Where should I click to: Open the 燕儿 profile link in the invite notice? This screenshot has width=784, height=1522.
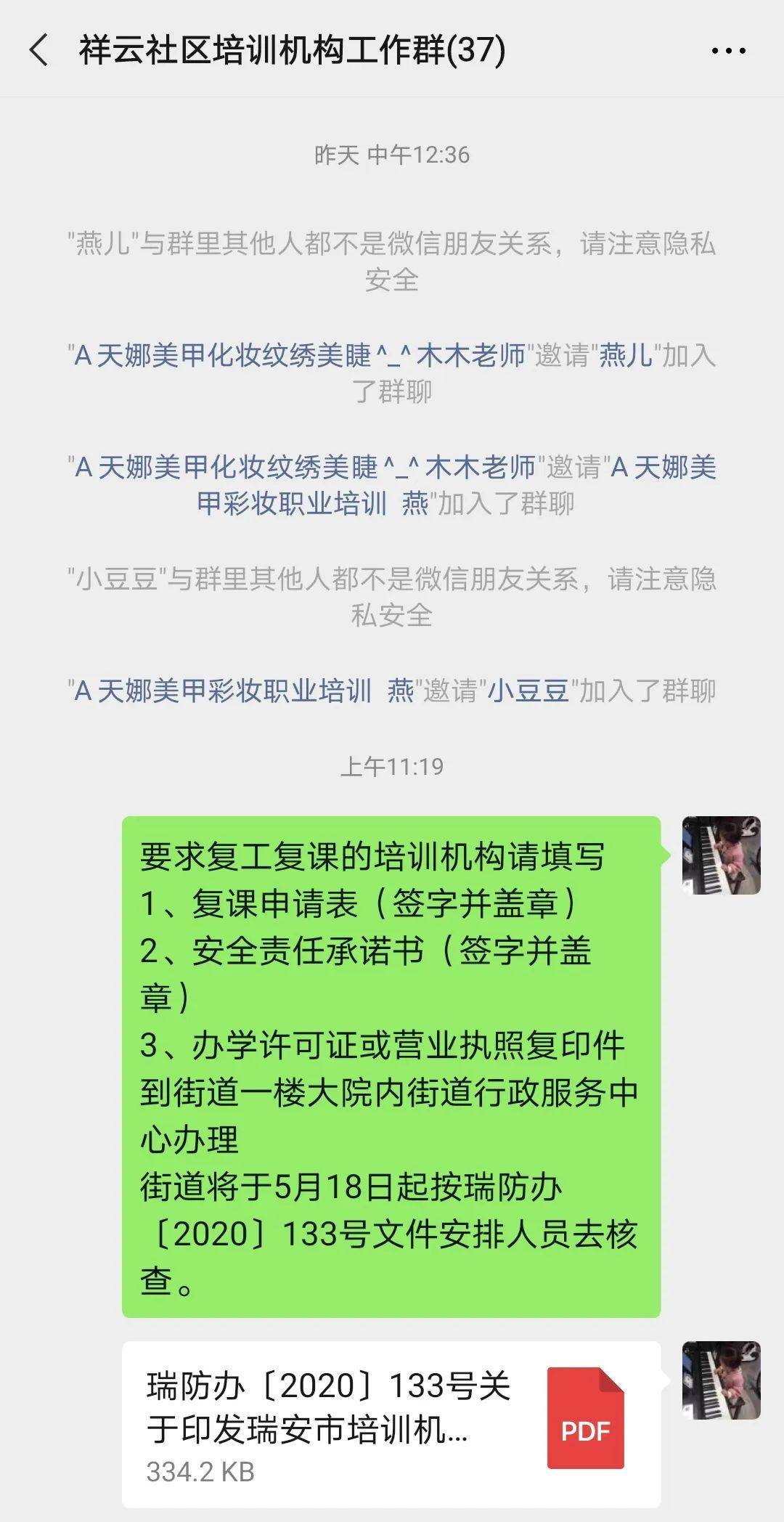[626, 355]
